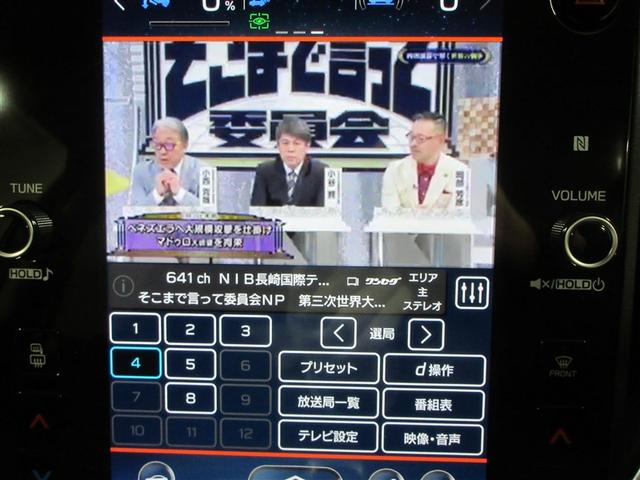Open d操作 data controls
This screenshot has width=640, height=480.
pyautogui.click(x=434, y=369)
